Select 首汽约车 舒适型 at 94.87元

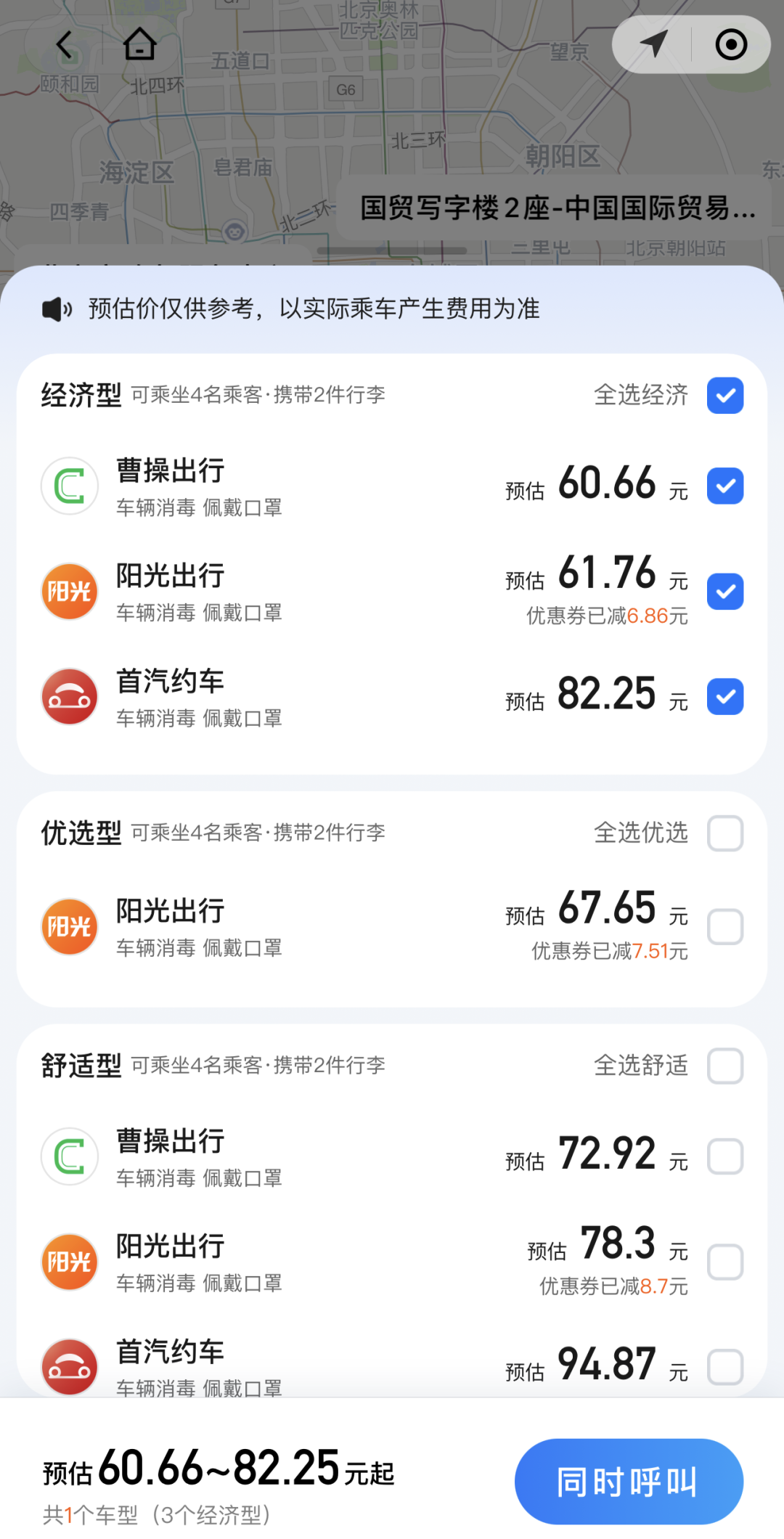pos(725,1368)
